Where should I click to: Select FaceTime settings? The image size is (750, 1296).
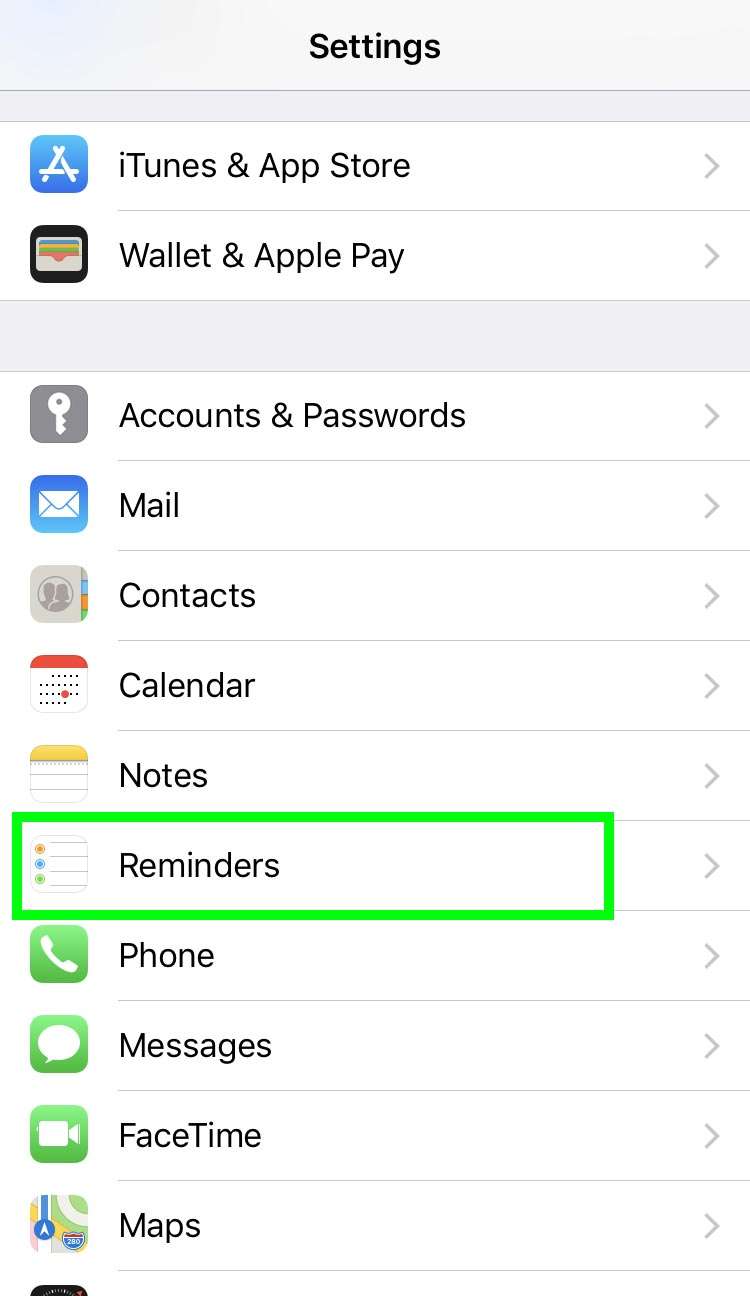[x=190, y=1136]
